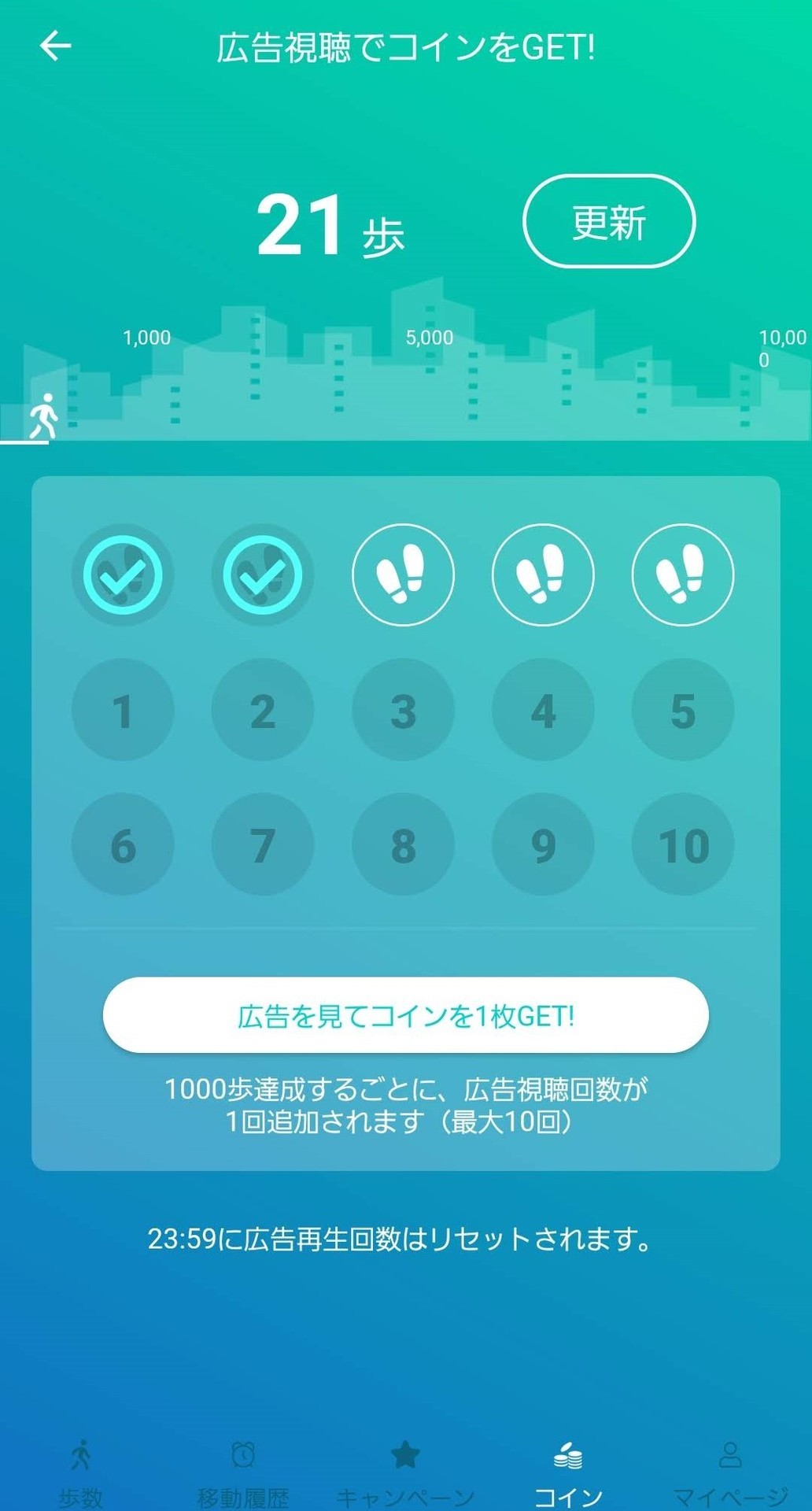This screenshot has height=1511, width=812.
Task: Tap the fifth footprint circle
Action: (x=683, y=574)
